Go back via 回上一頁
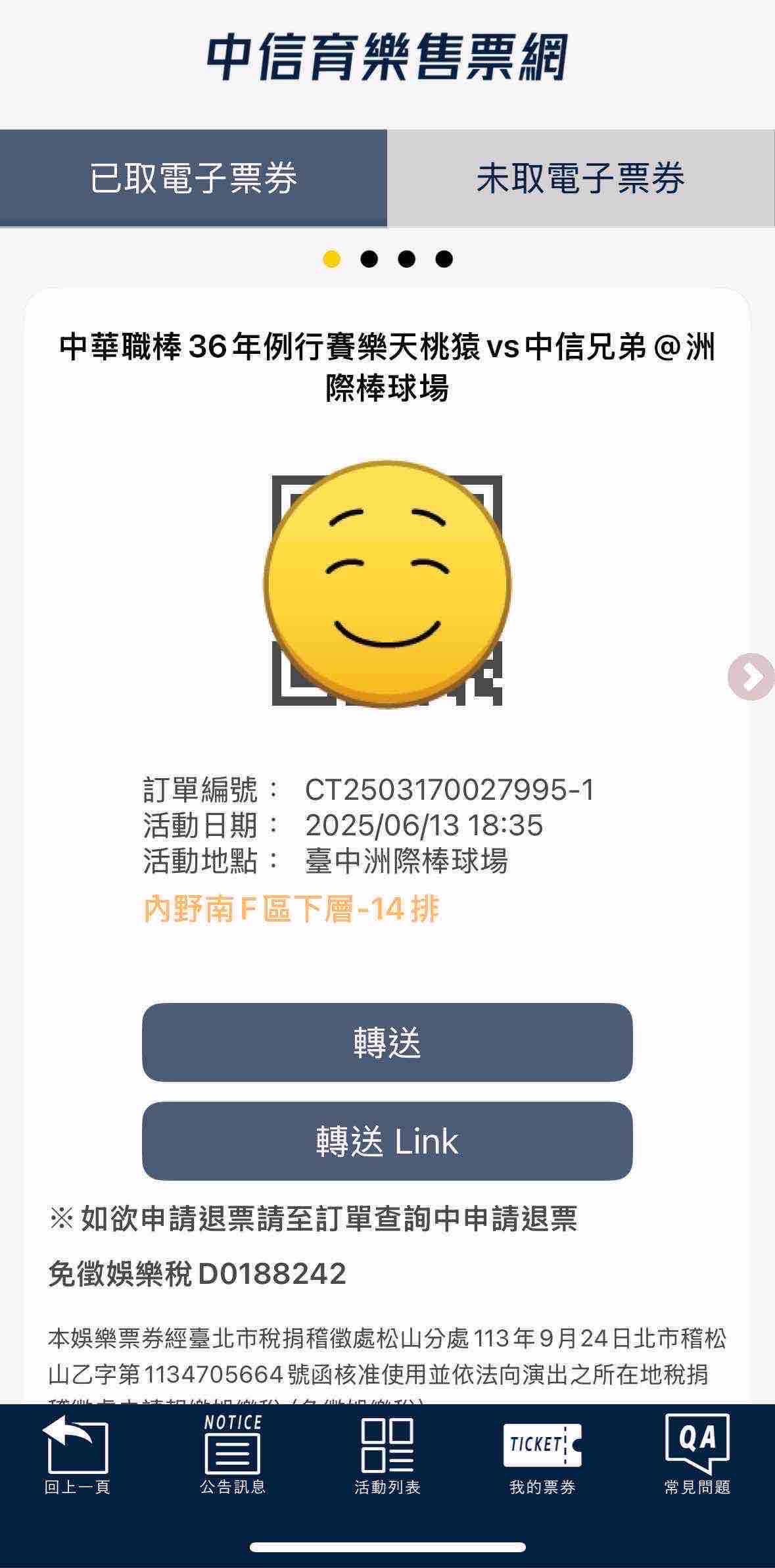This screenshot has width=775, height=1568. tap(76, 1455)
